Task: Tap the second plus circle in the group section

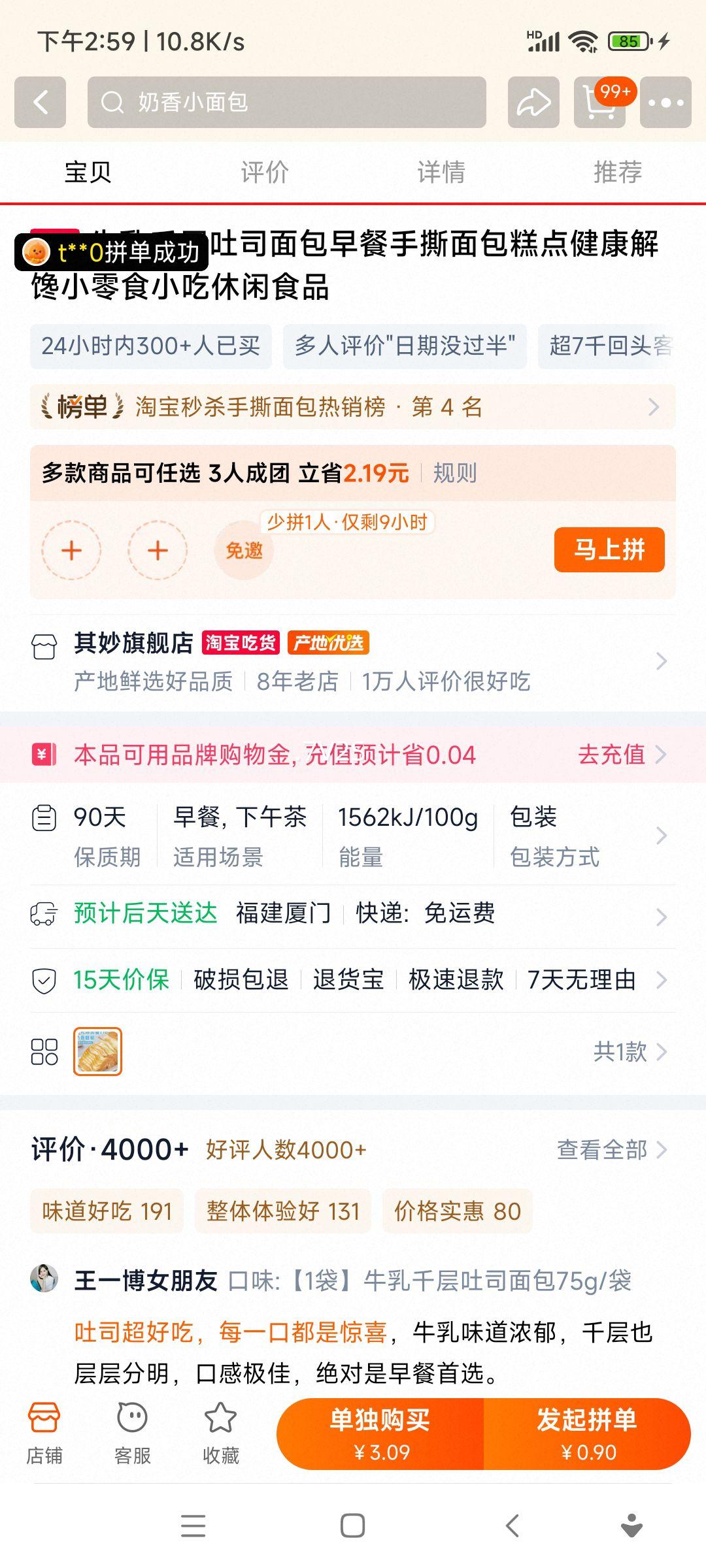Action: click(157, 551)
